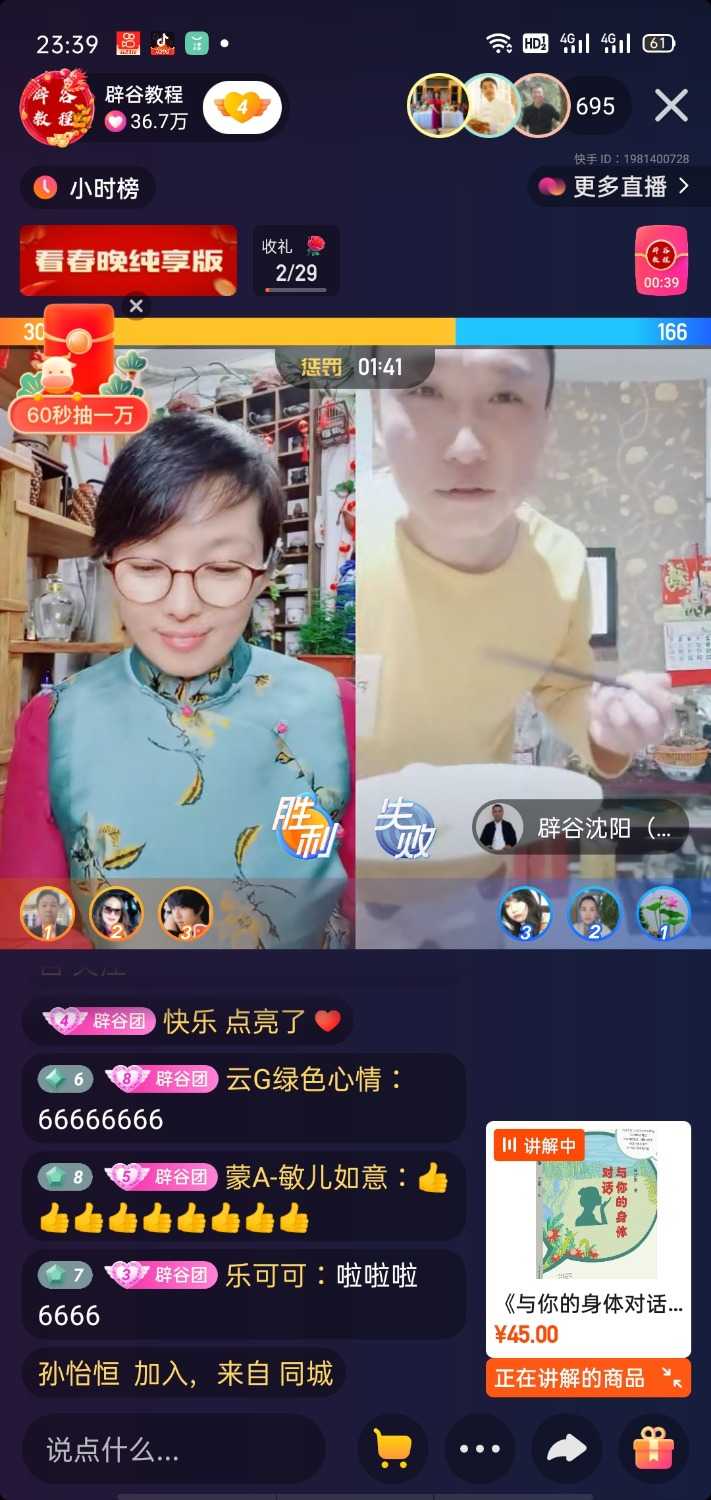The width and height of the screenshot is (711, 1500).
Task: View the top contributor avatar ranked 1 on left
Action: click(x=47, y=913)
